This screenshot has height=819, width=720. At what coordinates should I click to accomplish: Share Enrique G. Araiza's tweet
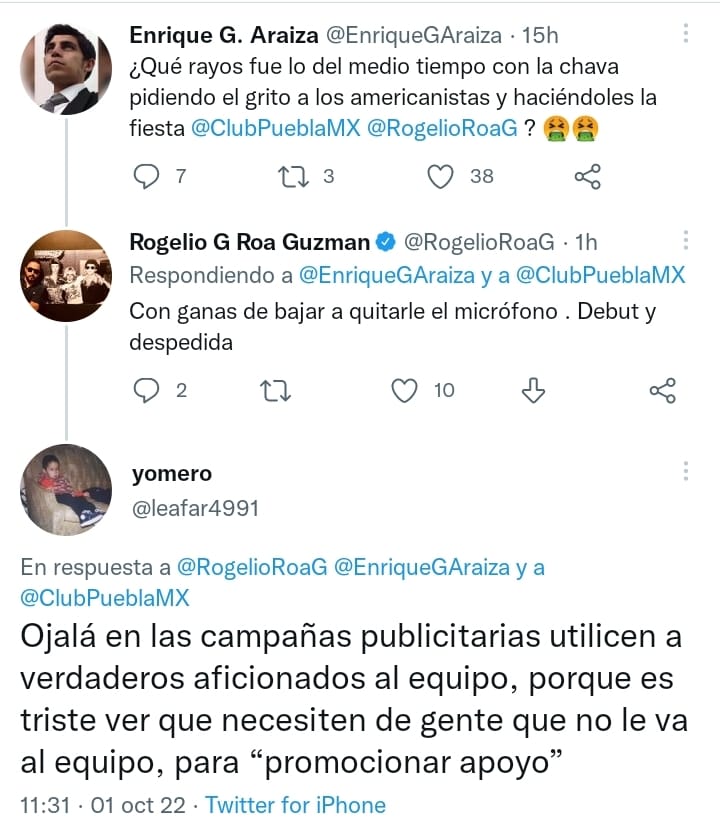[587, 177]
